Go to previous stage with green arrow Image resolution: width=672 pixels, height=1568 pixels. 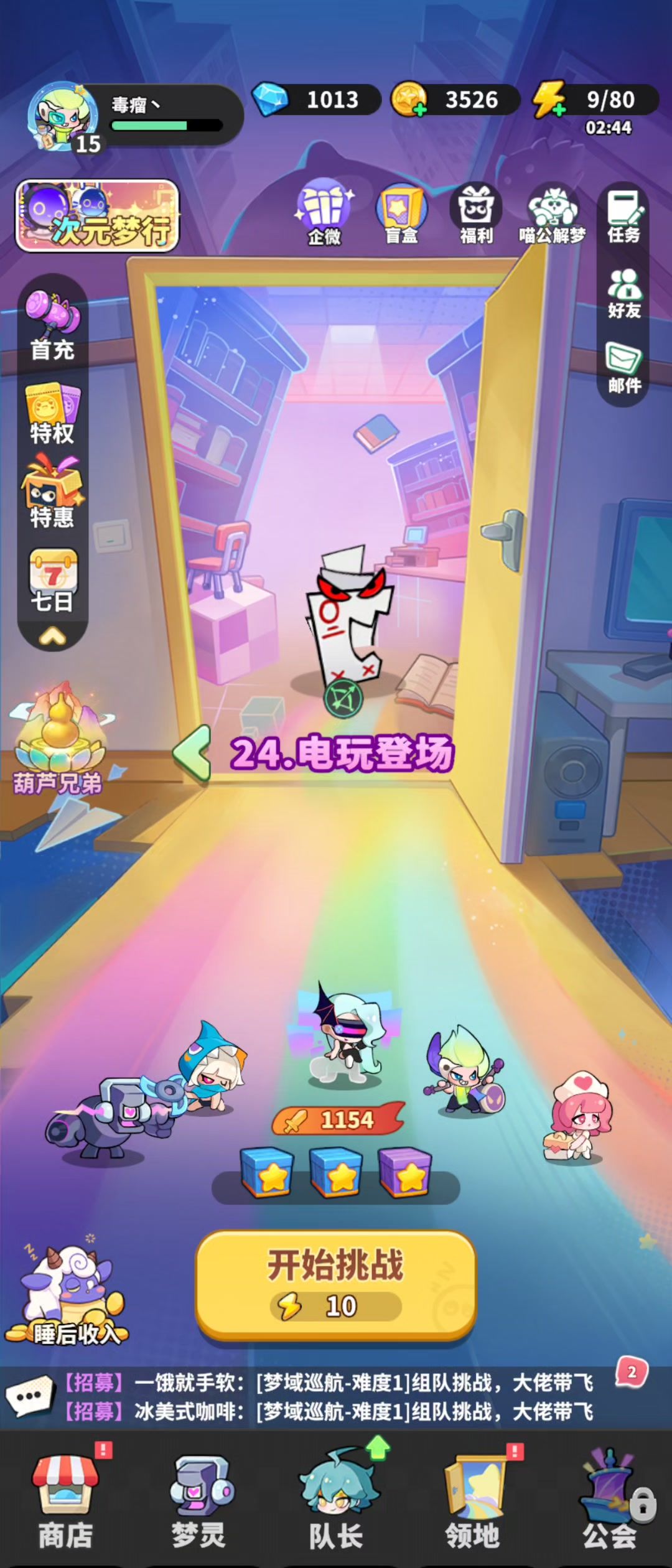192,753
